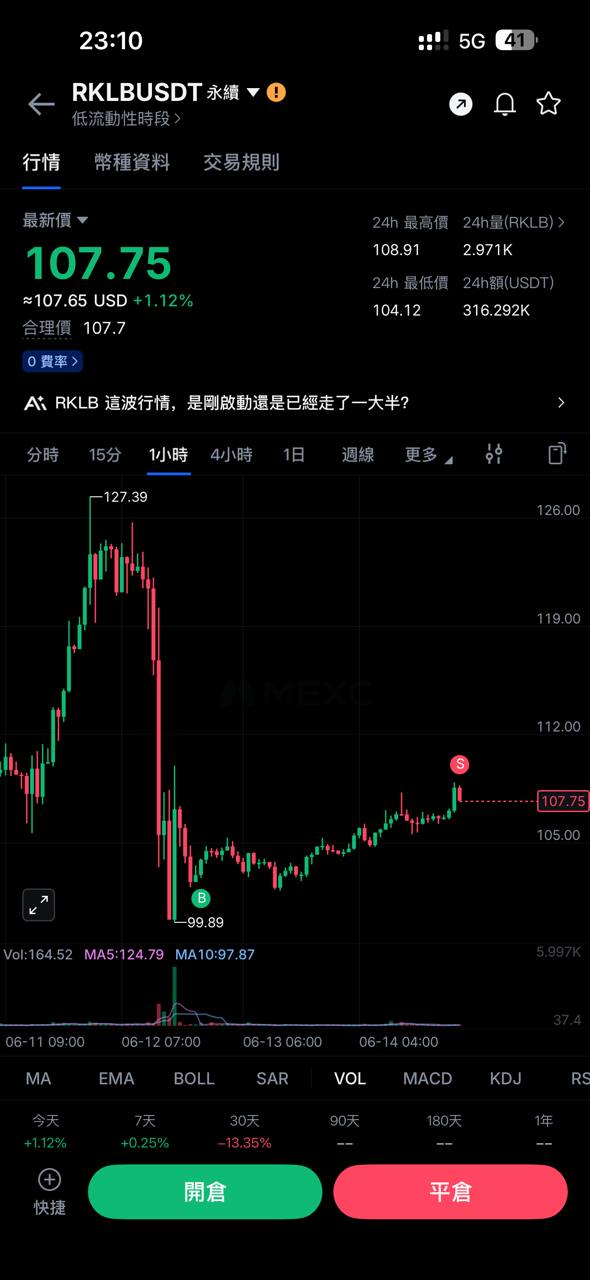Screen dimensions: 590x1280
Task: Expand chart to fullscreen
Action: coord(39,905)
